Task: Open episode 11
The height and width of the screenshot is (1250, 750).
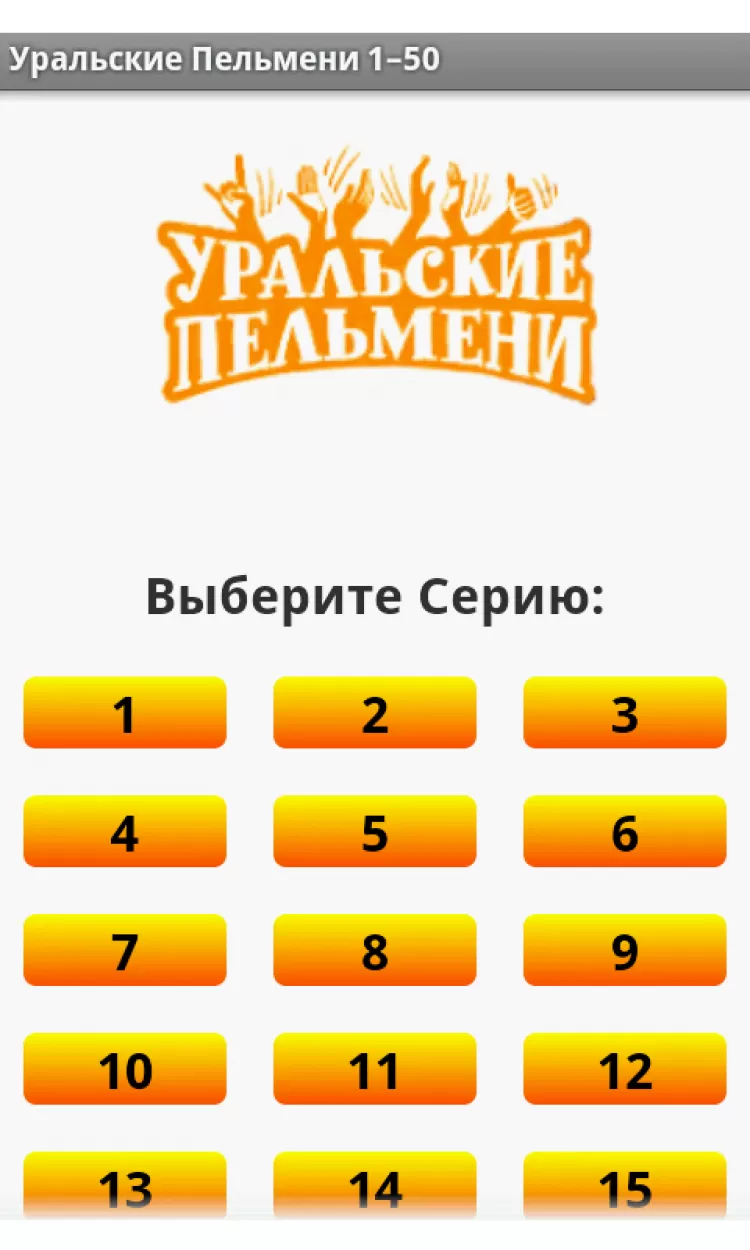Action: pyautogui.click(x=375, y=1069)
